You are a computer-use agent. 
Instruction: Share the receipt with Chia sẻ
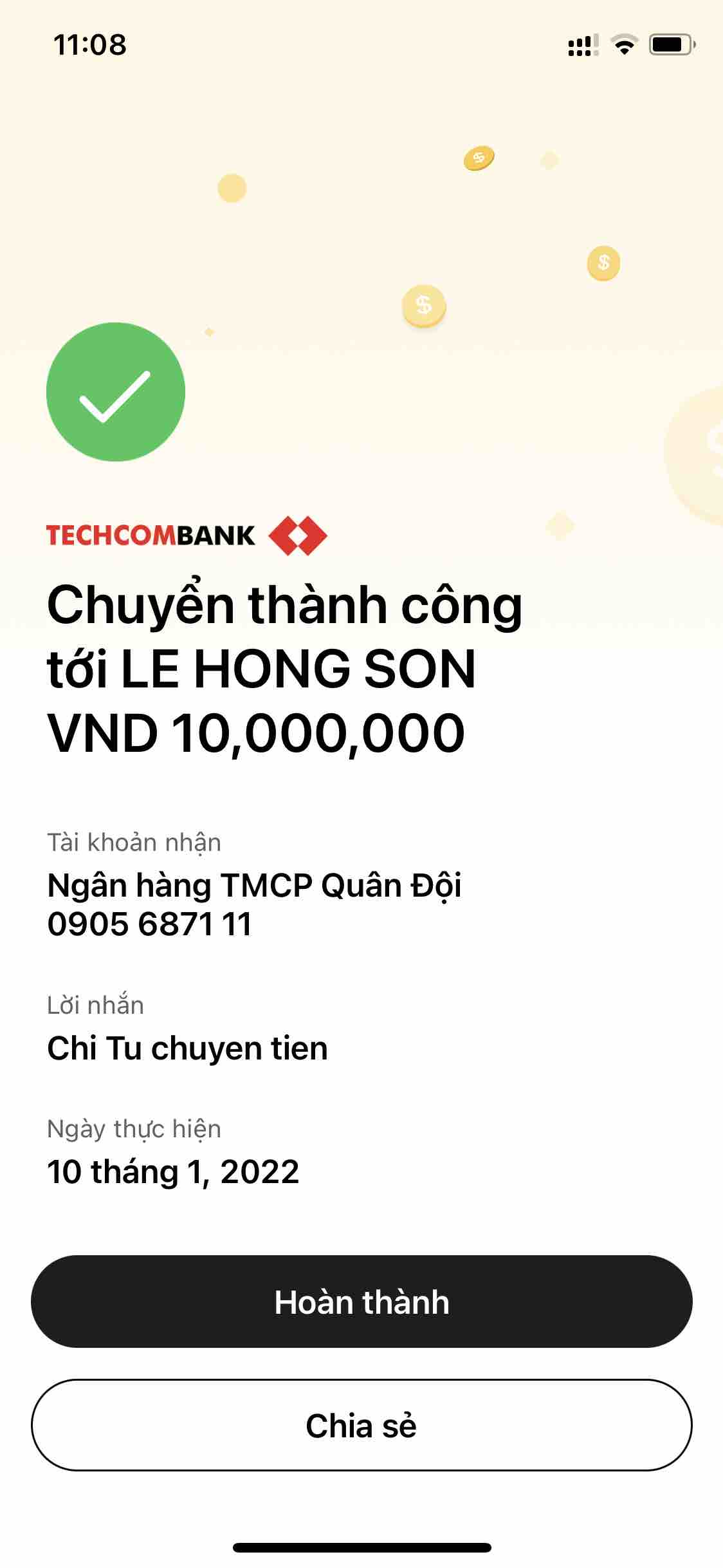(x=361, y=1425)
